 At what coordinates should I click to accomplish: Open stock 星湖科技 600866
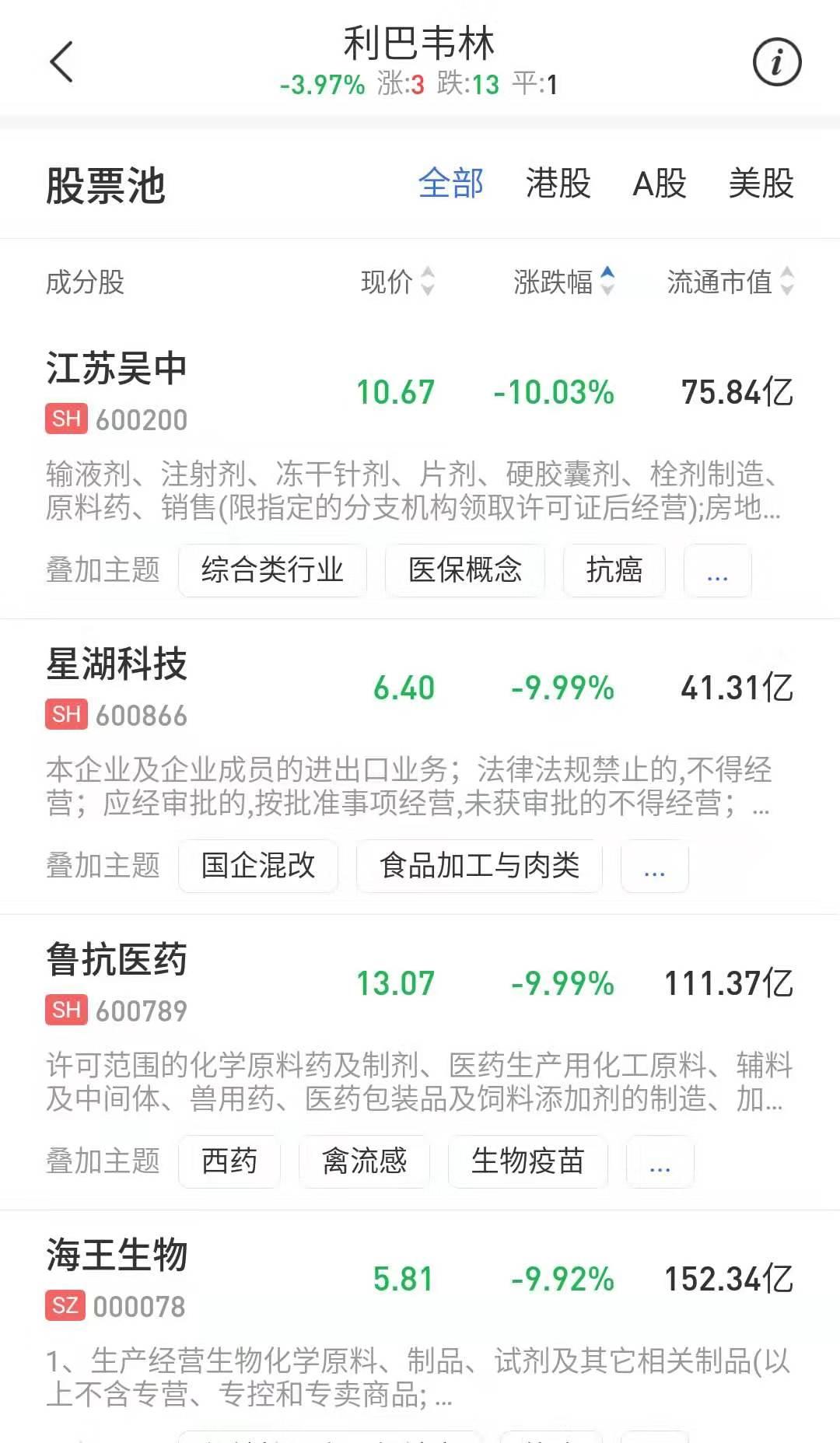[420, 688]
